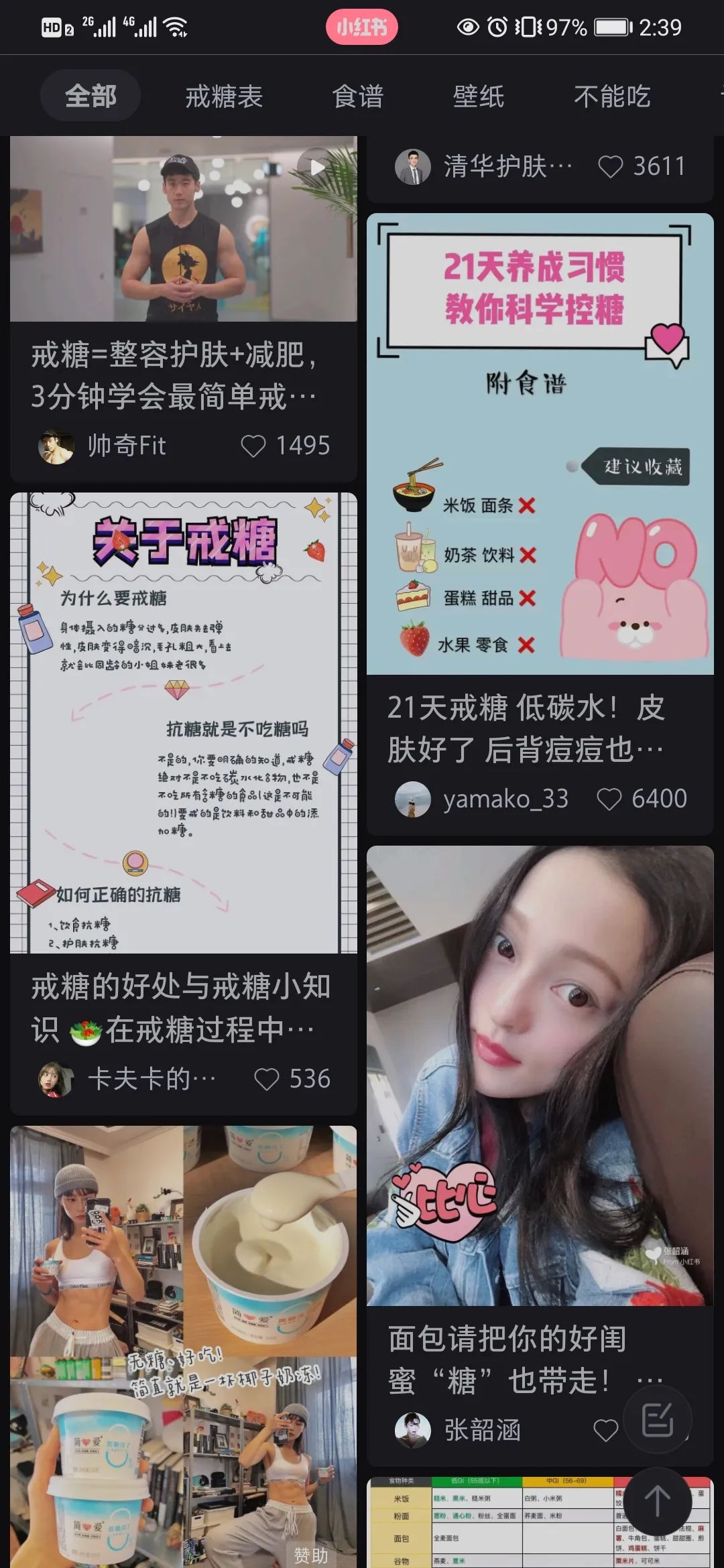This screenshot has width=724, height=1568.
Task: Like the 卡夫卡的 戒糖小知识 post
Action: point(267,1079)
